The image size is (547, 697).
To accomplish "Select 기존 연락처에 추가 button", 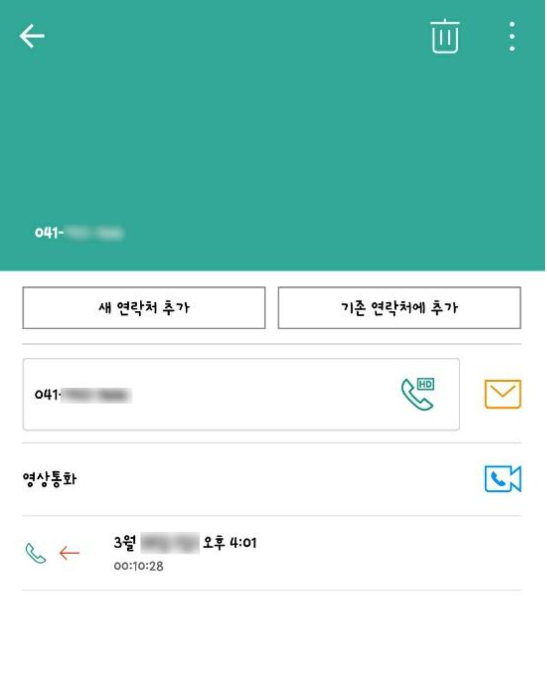I will click(399, 308).
